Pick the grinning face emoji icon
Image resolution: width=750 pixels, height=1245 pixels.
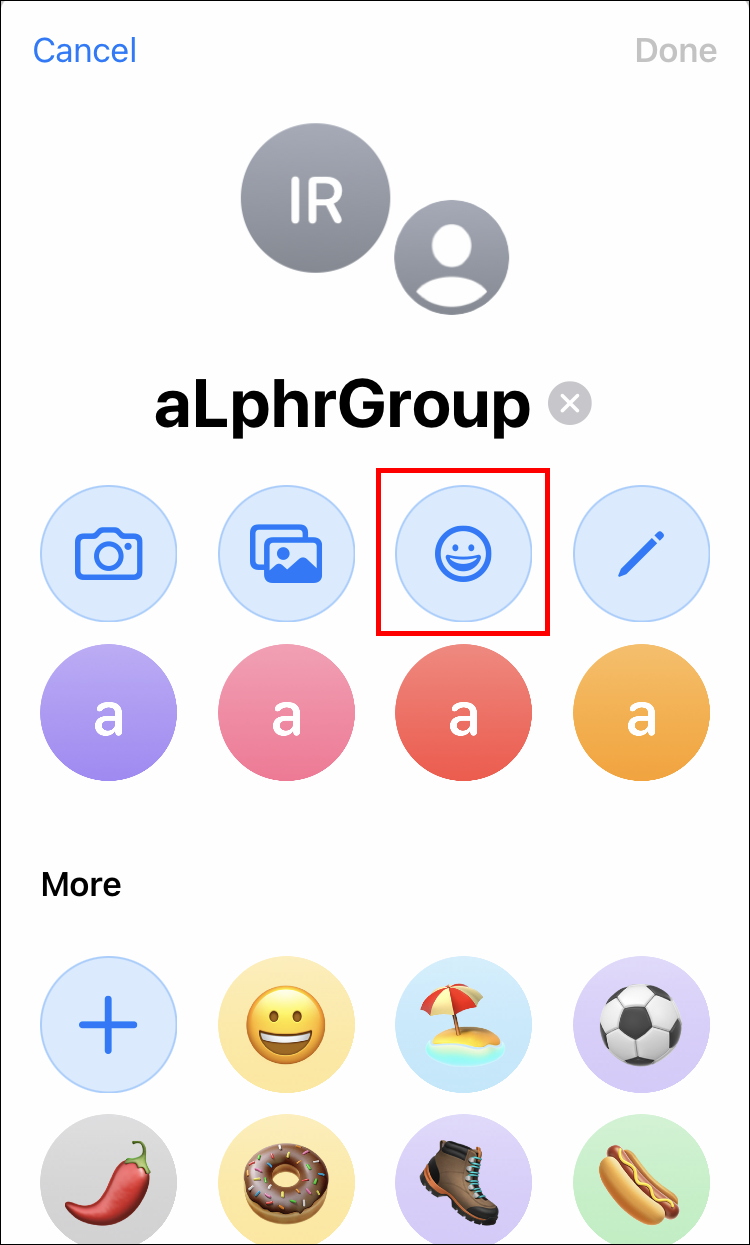(287, 1025)
